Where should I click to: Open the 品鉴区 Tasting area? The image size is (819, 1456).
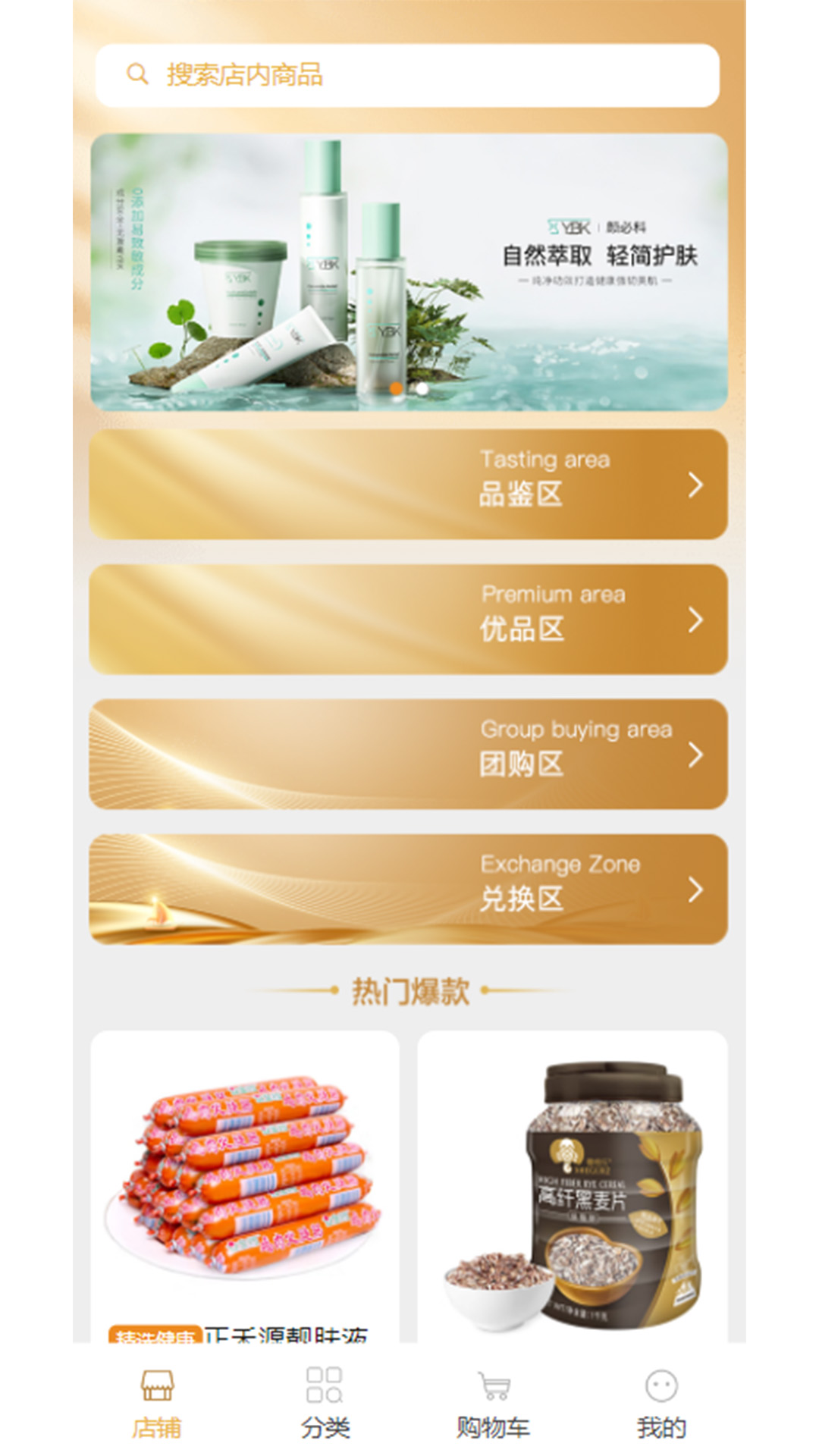(x=408, y=485)
